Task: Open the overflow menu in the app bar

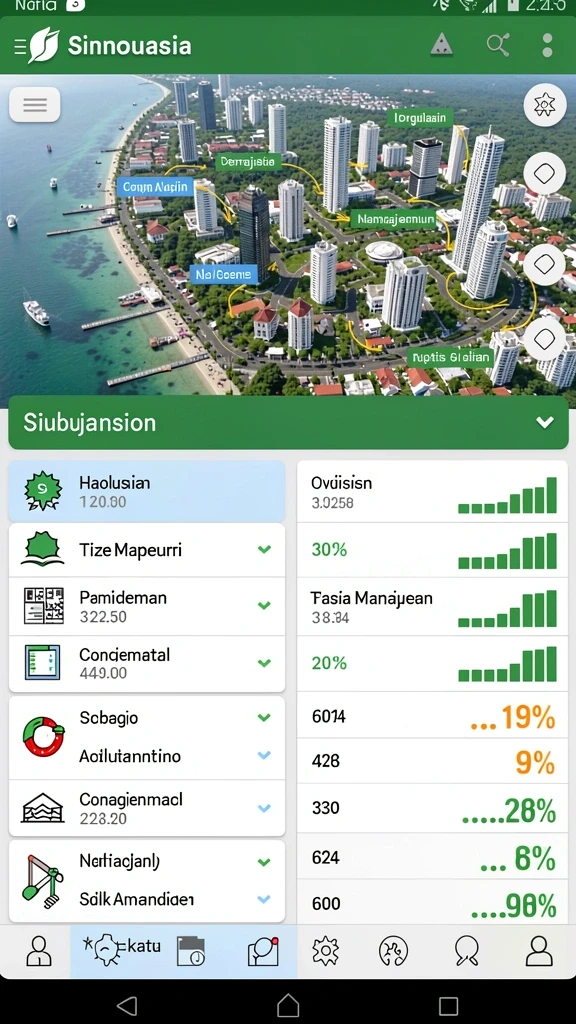Action: tap(547, 46)
